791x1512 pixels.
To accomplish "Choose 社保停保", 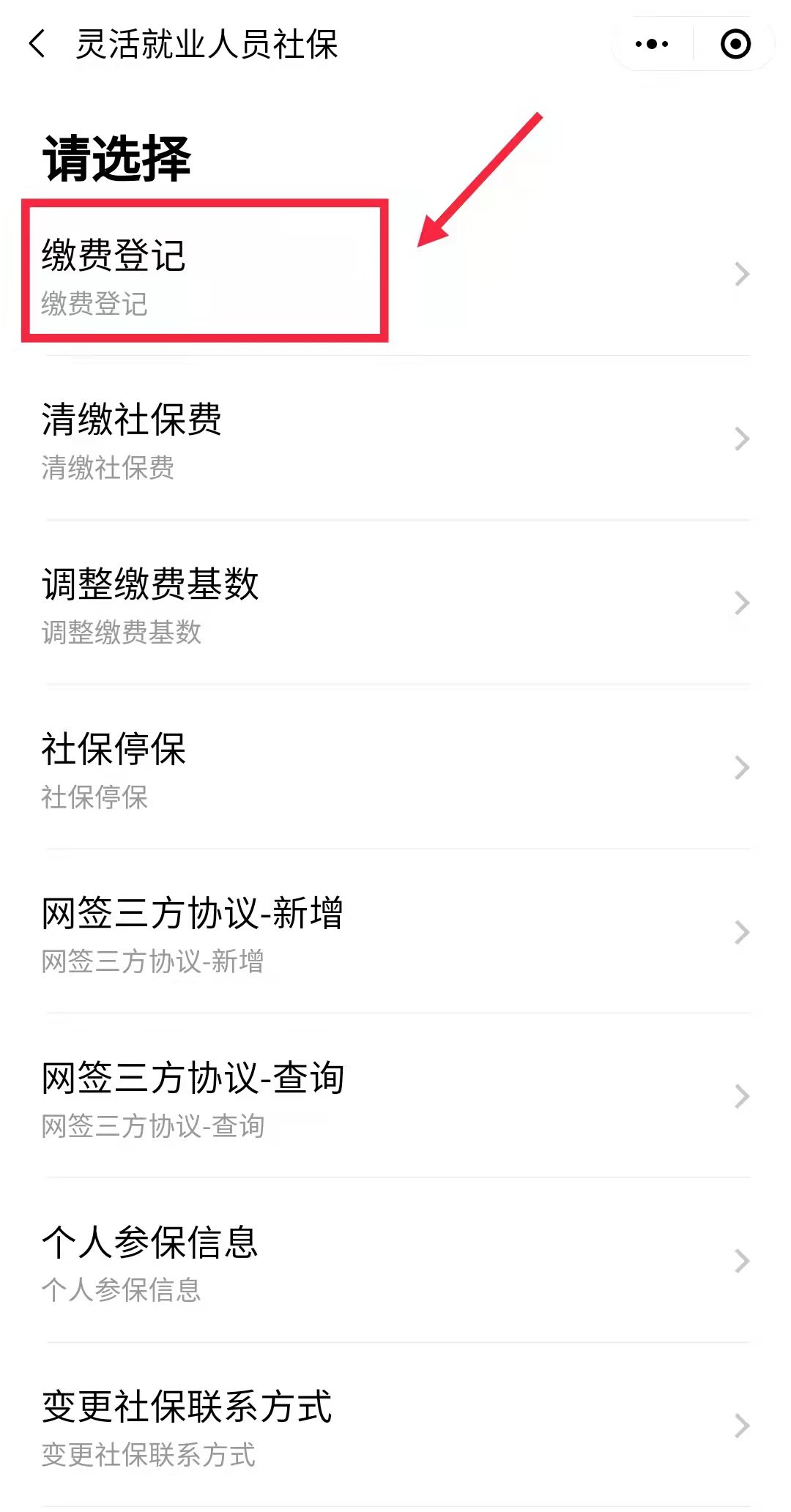I will pyautogui.click(x=395, y=767).
